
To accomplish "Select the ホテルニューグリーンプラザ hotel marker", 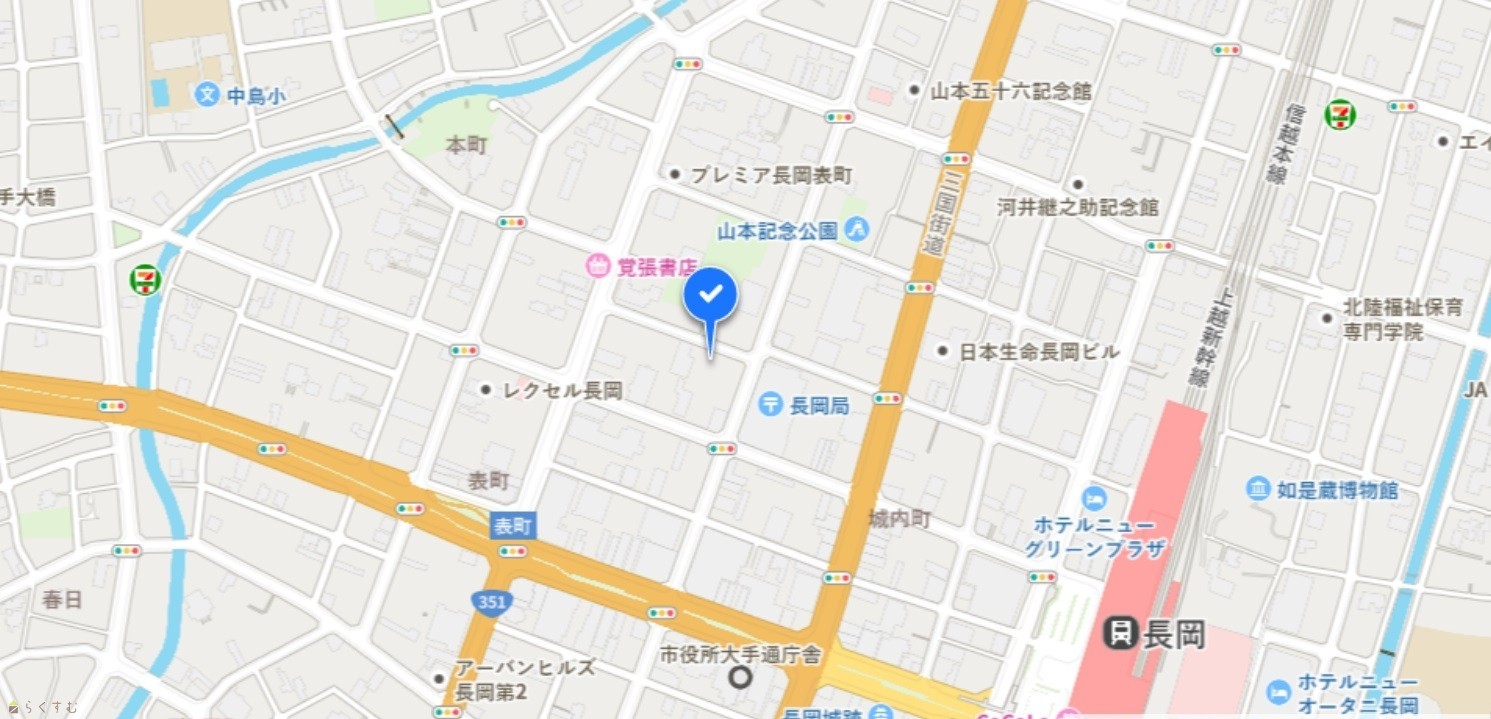I will [x=1095, y=497].
